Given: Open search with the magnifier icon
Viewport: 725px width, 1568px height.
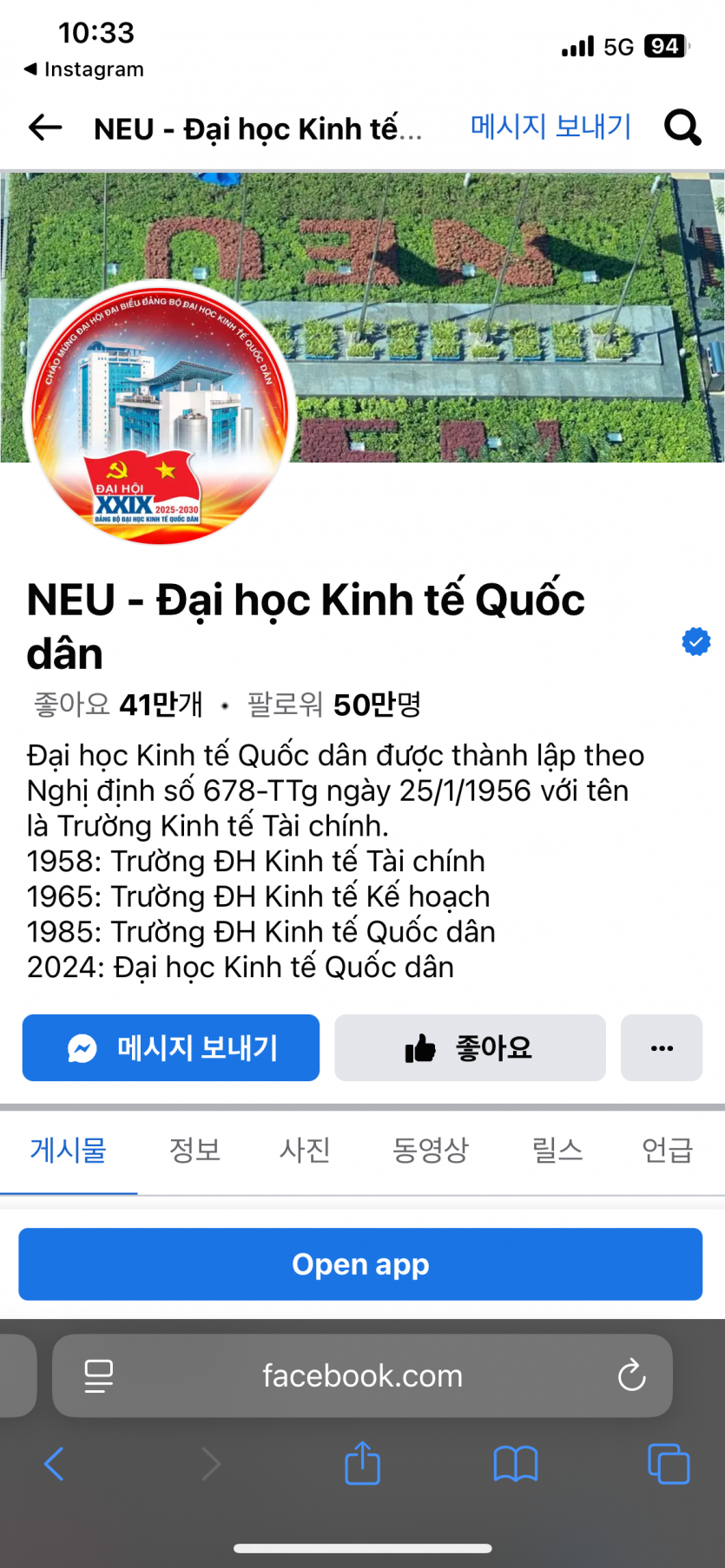Looking at the screenshot, I should (682, 128).
